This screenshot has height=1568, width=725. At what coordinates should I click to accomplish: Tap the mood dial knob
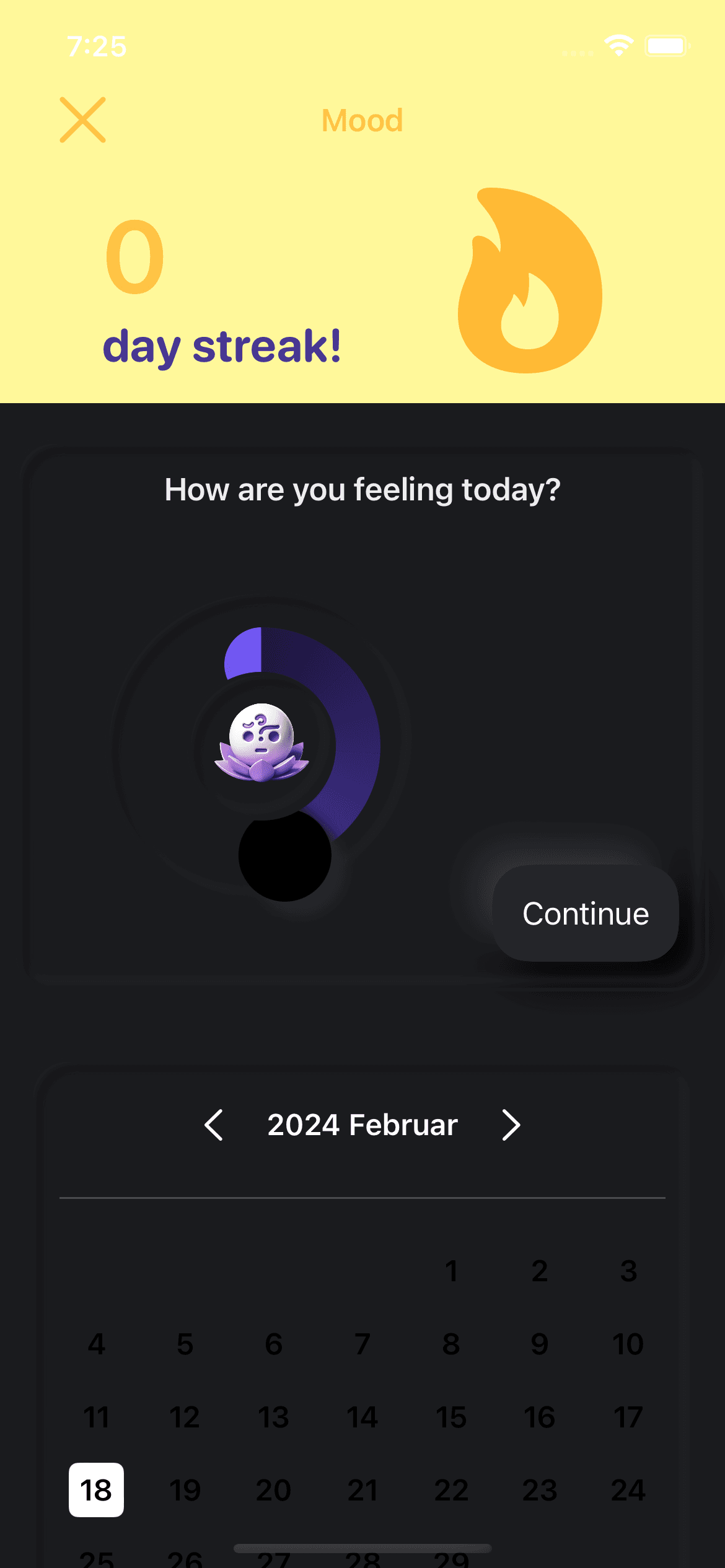click(285, 855)
